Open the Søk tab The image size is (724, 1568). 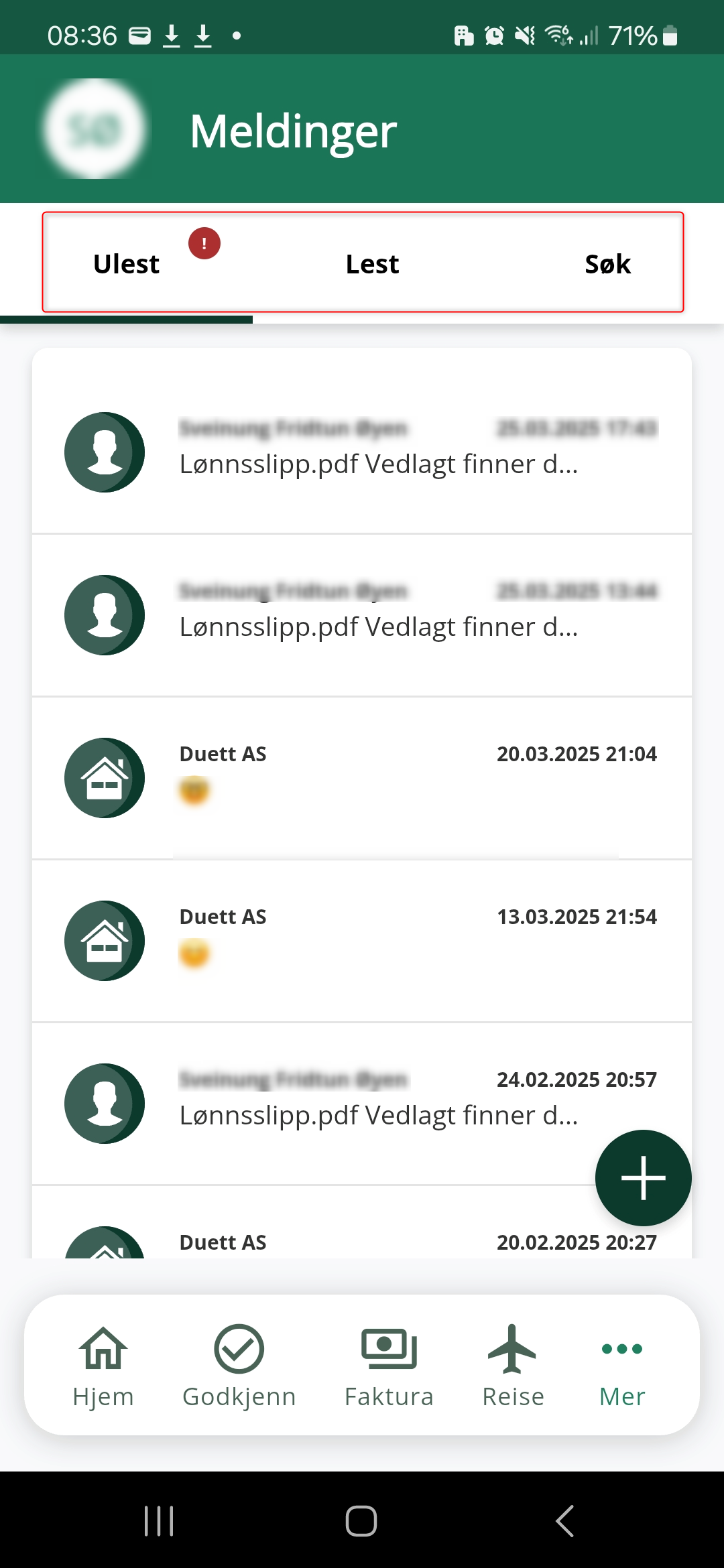click(607, 264)
